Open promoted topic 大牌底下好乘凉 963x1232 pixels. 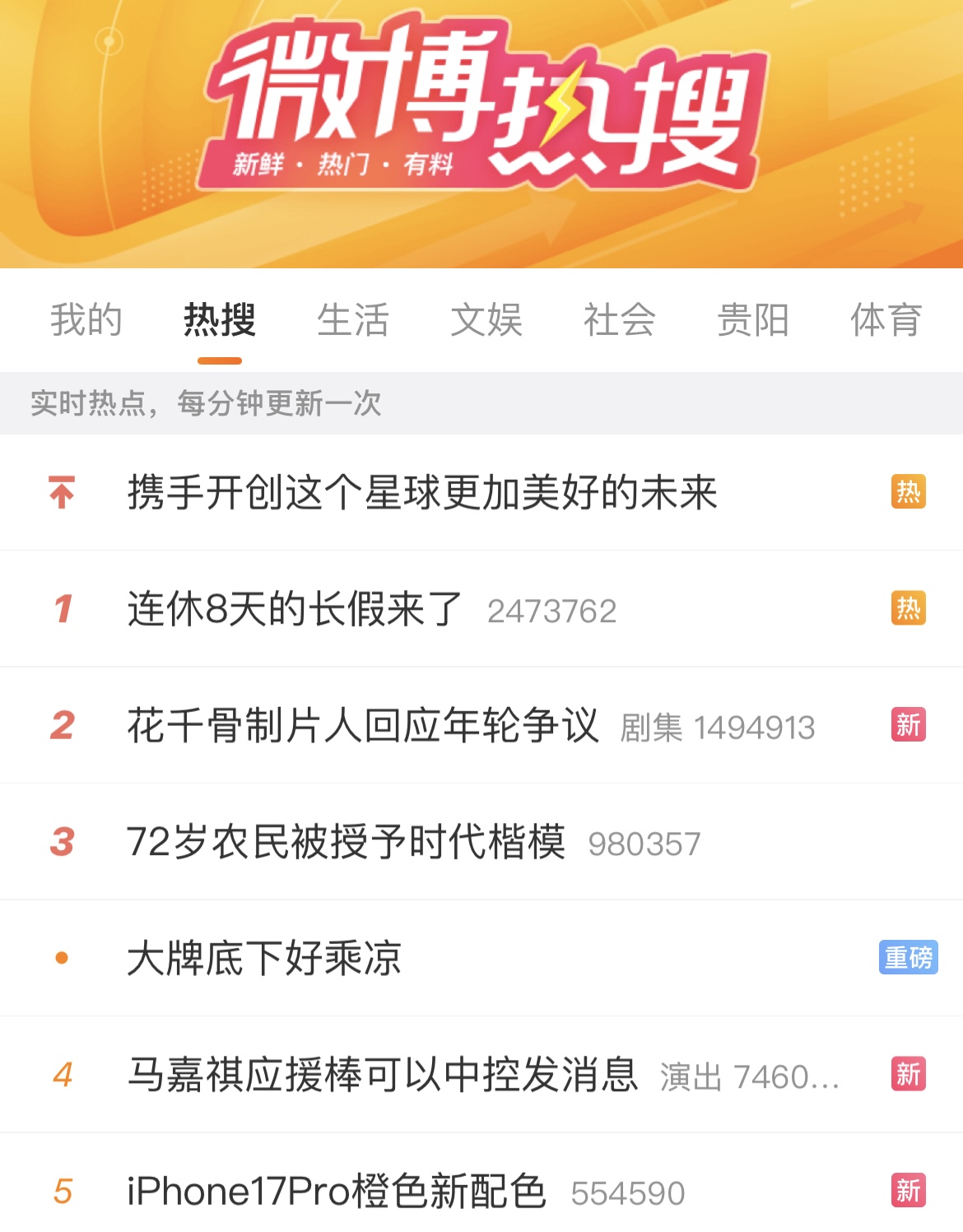point(264,958)
